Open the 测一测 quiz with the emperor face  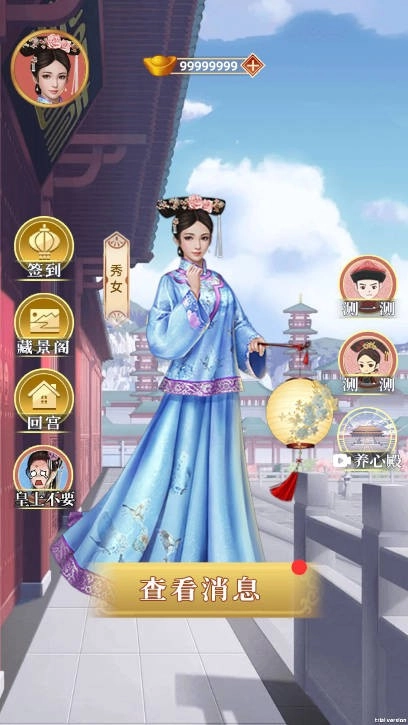368,287
